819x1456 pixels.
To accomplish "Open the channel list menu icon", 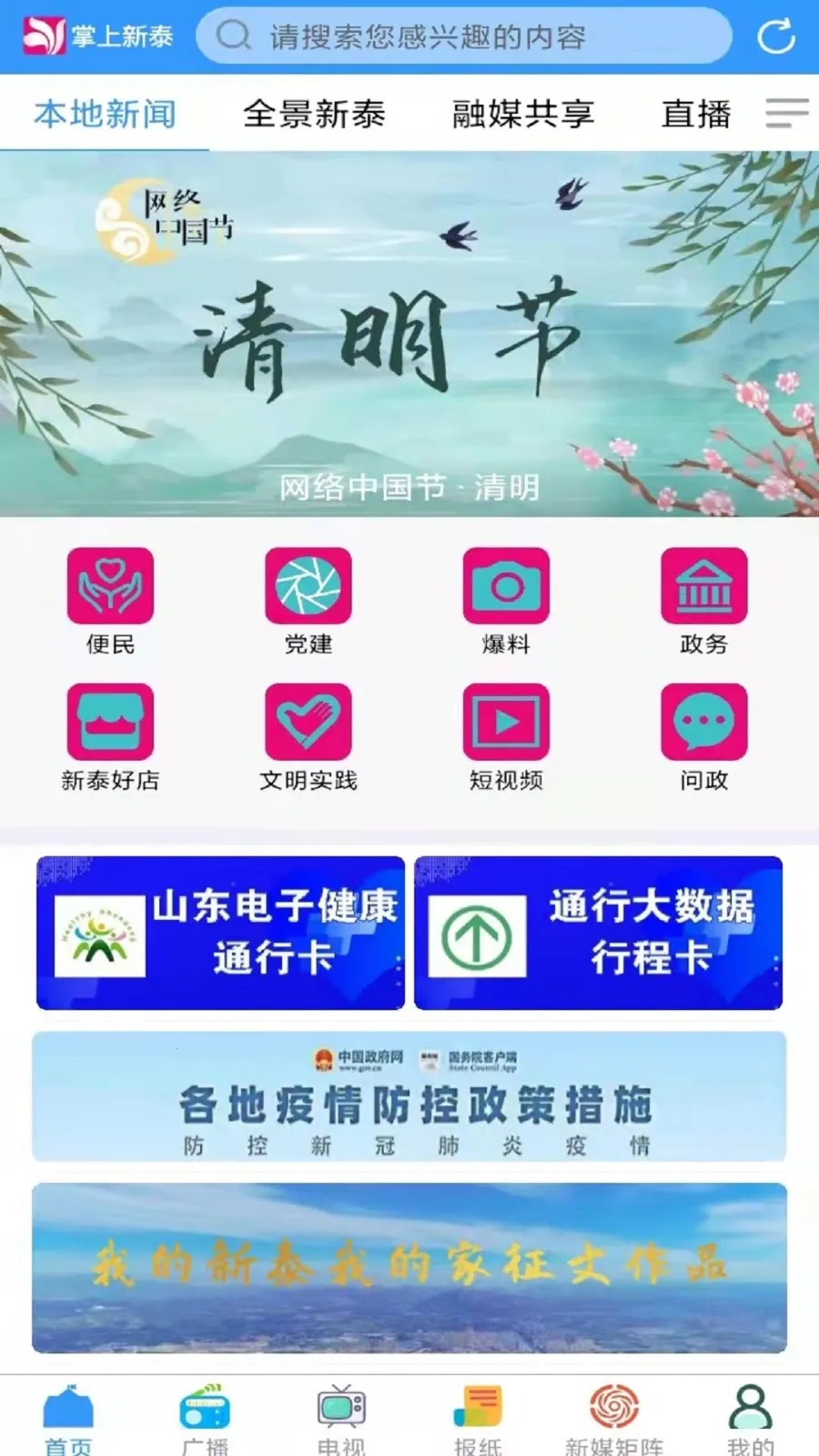I will (786, 114).
